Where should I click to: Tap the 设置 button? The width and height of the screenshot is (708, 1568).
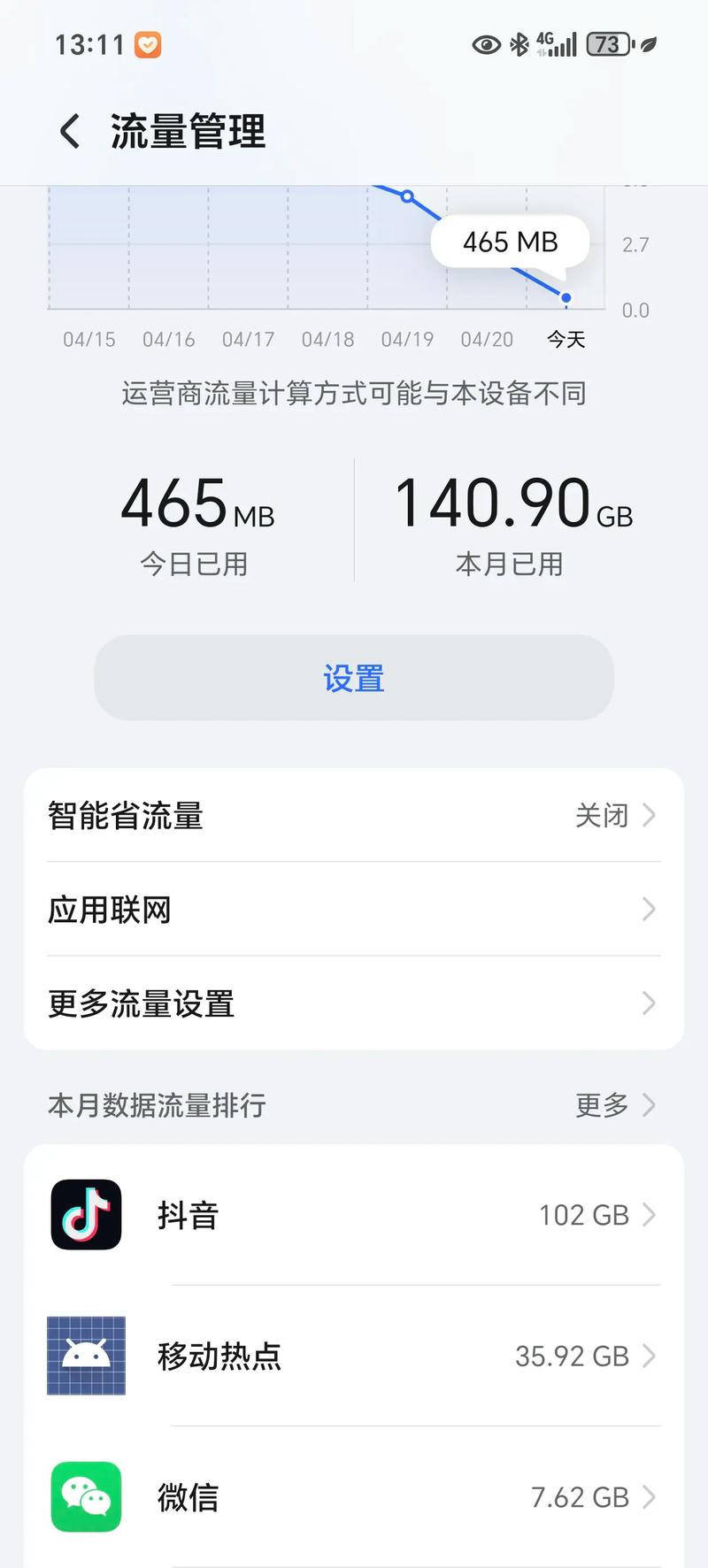click(354, 678)
